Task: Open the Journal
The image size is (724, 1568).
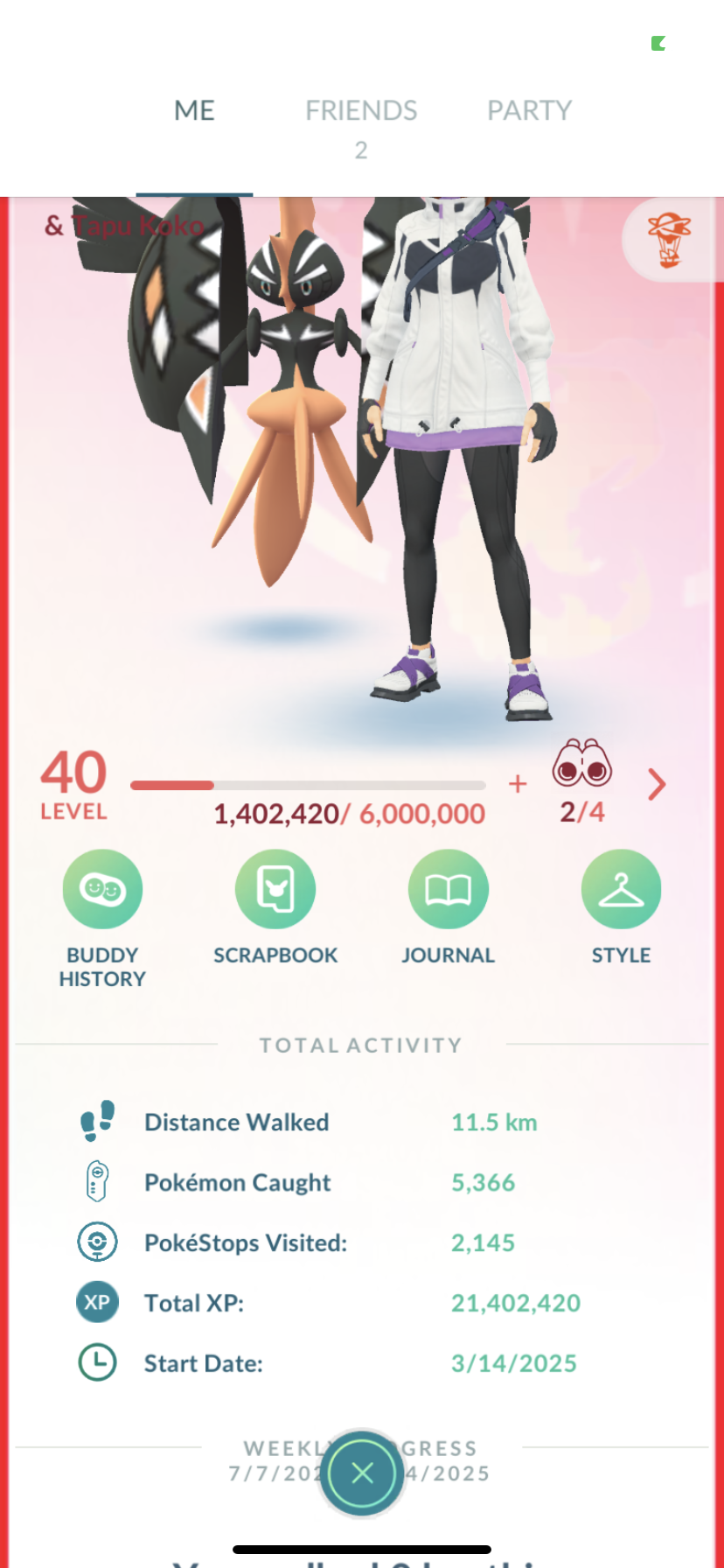Action: point(448,908)
